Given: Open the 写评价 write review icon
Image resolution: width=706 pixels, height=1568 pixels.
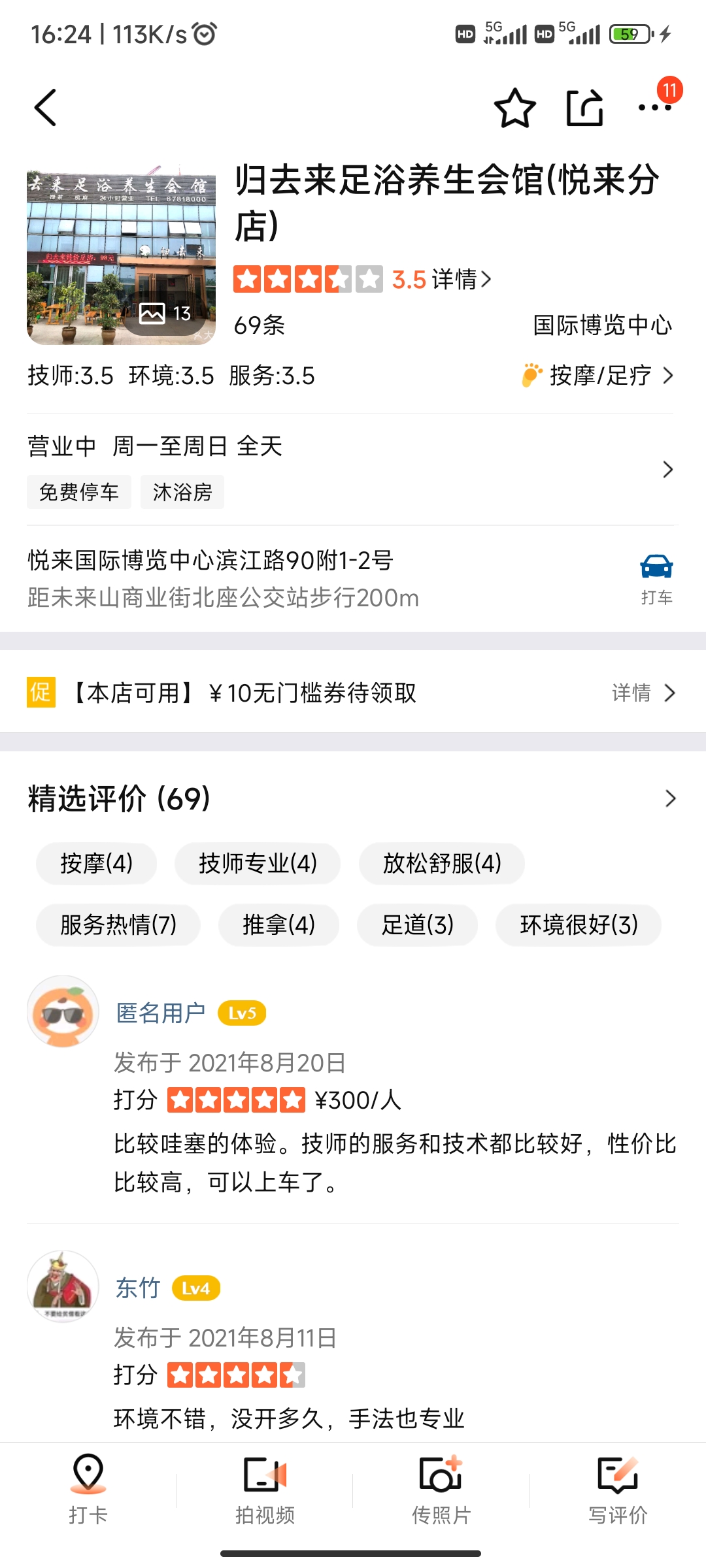Looking at the screenshot, I should click(617, 1496).
